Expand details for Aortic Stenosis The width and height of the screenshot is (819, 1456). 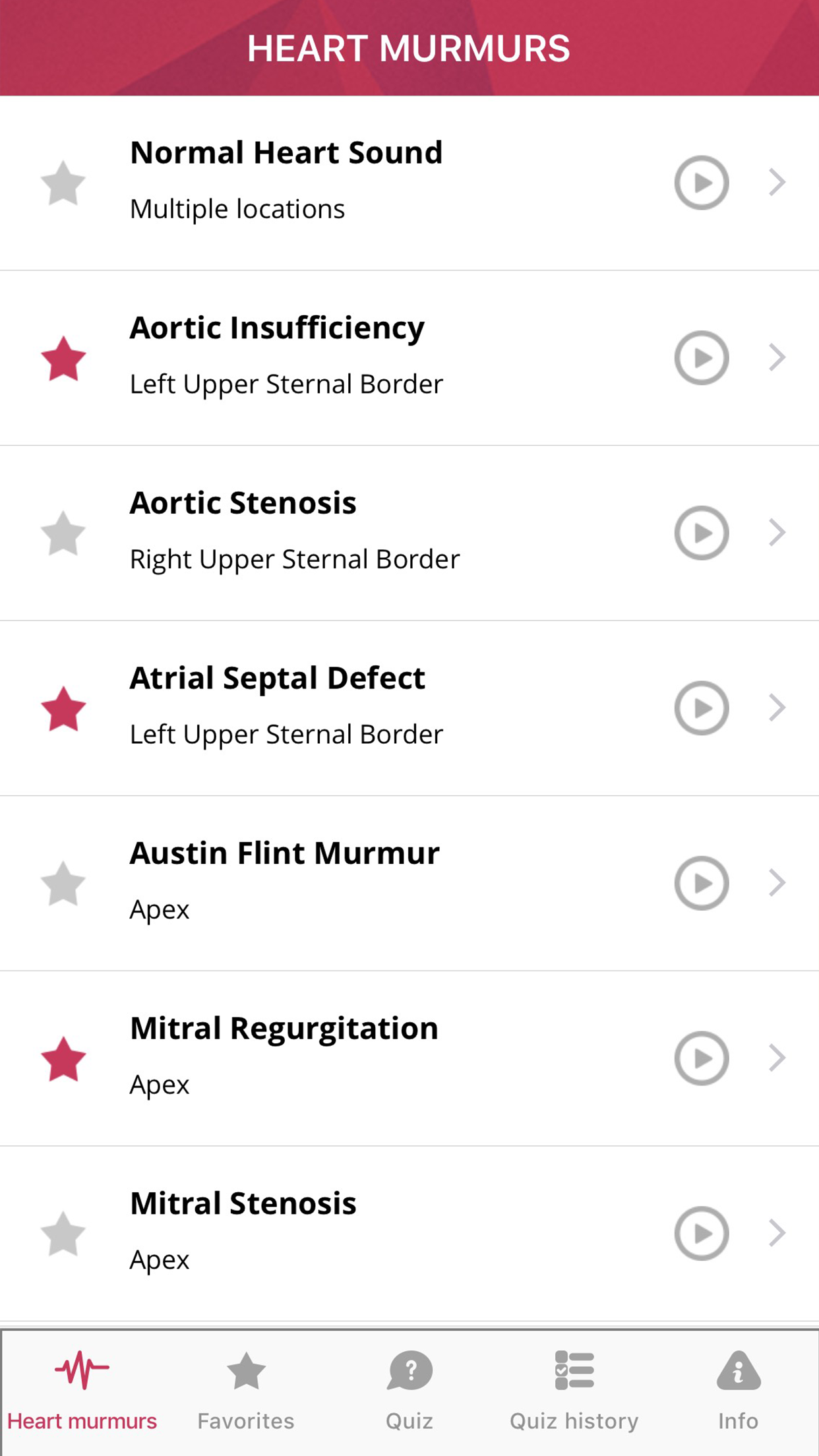point(778,531)
